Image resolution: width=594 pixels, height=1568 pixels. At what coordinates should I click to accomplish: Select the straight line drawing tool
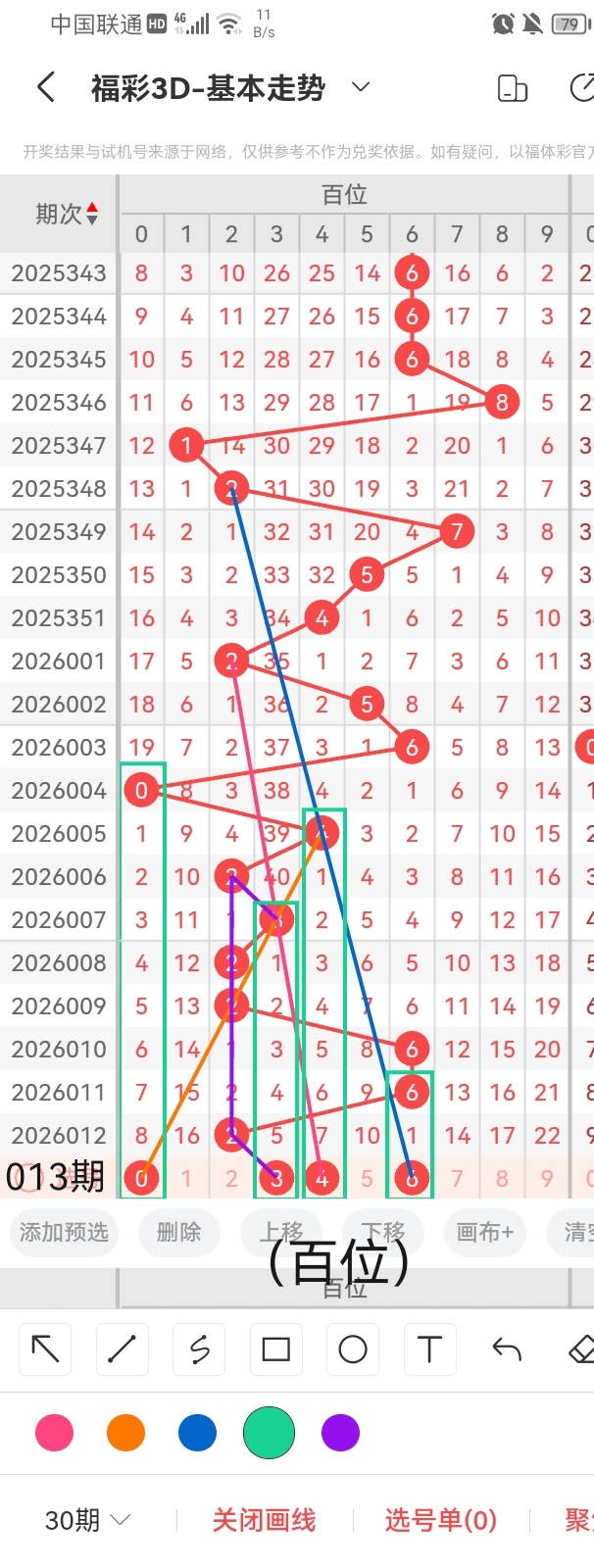tap(122, 1349)
